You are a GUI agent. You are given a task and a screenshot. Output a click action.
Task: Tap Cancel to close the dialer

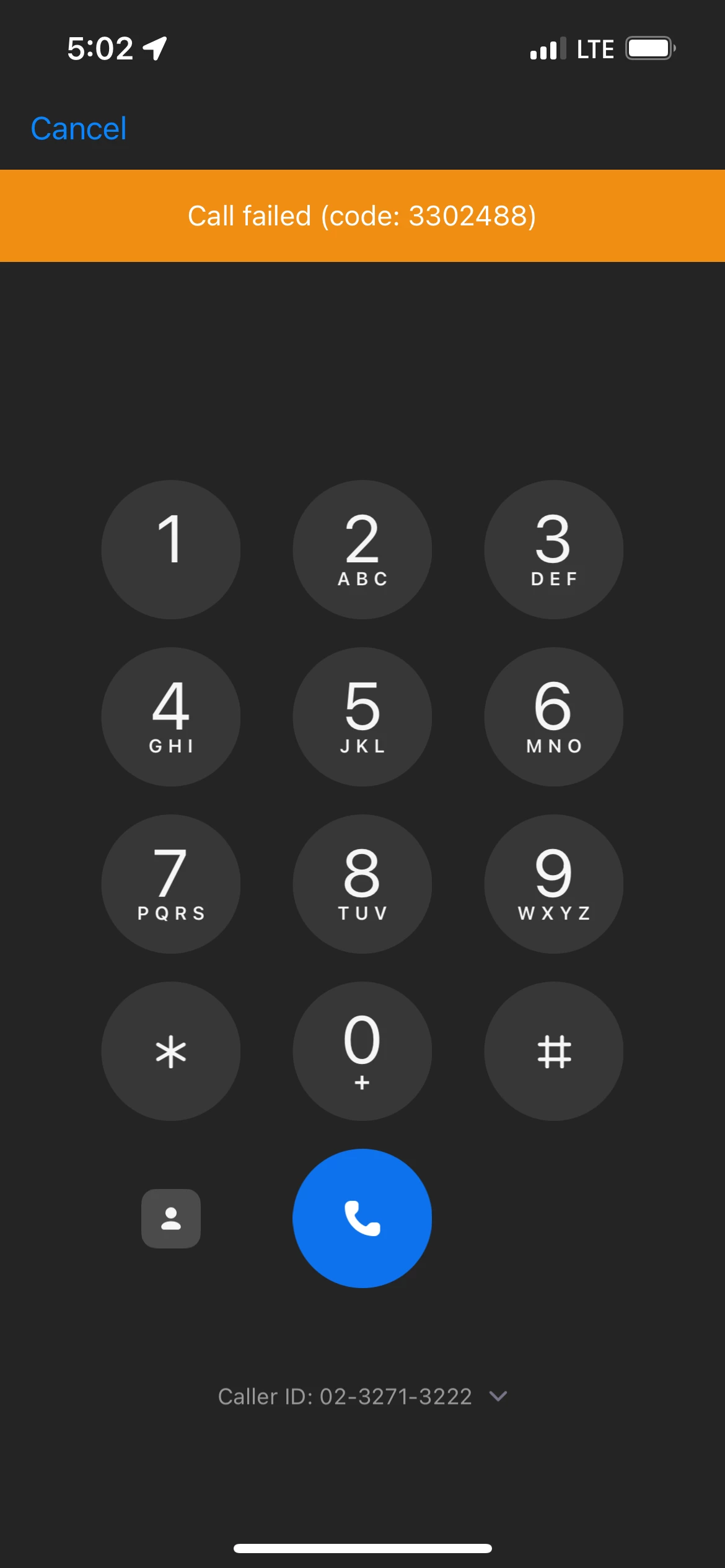(x=79, y=129)
